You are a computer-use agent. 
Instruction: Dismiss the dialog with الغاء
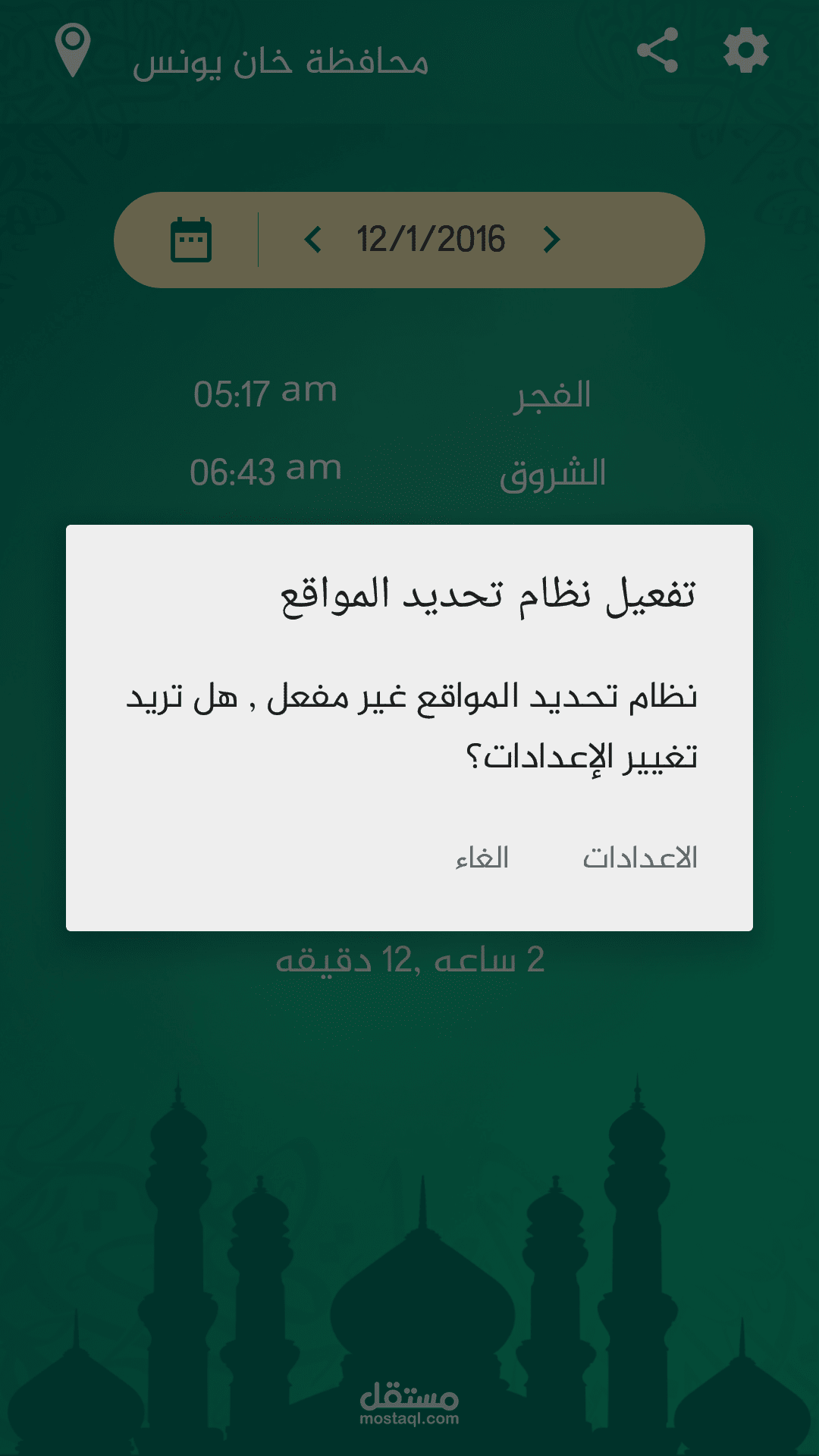[x=482, y=858]
